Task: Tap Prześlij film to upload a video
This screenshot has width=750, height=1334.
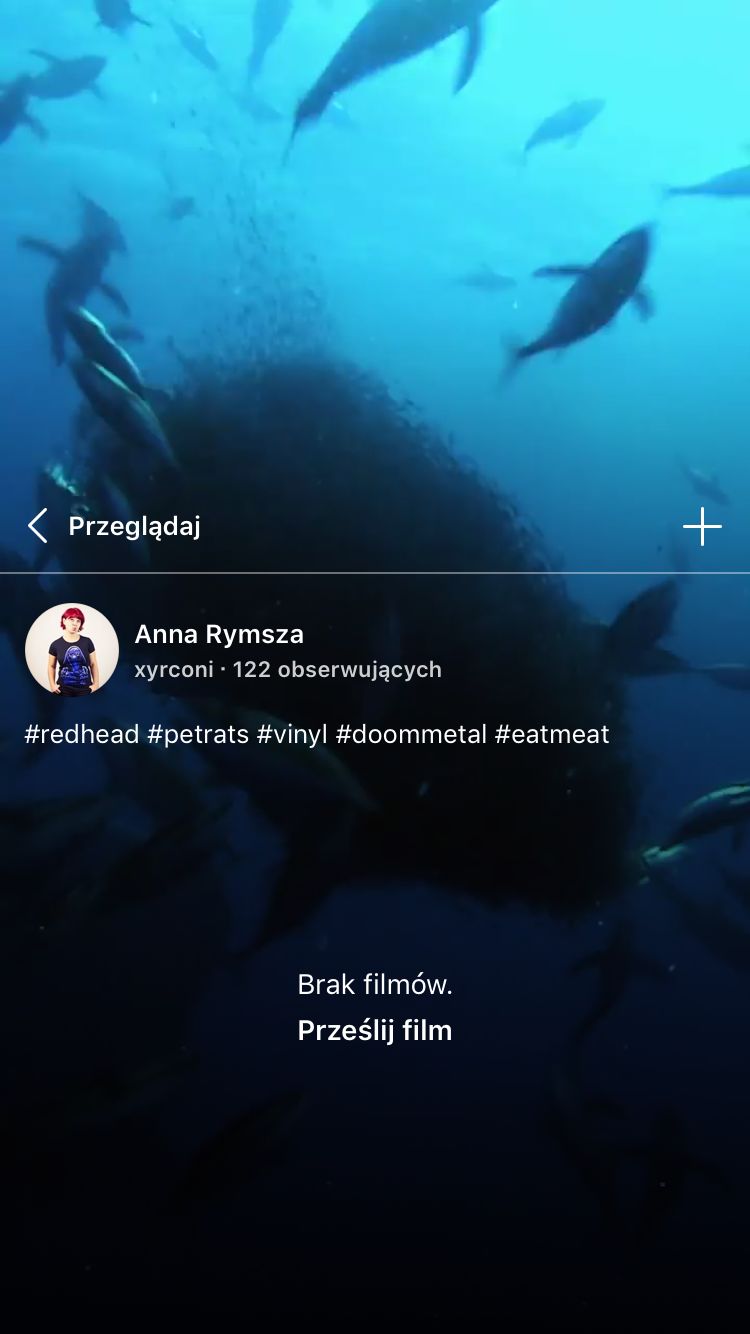Action: (375, 1031)
